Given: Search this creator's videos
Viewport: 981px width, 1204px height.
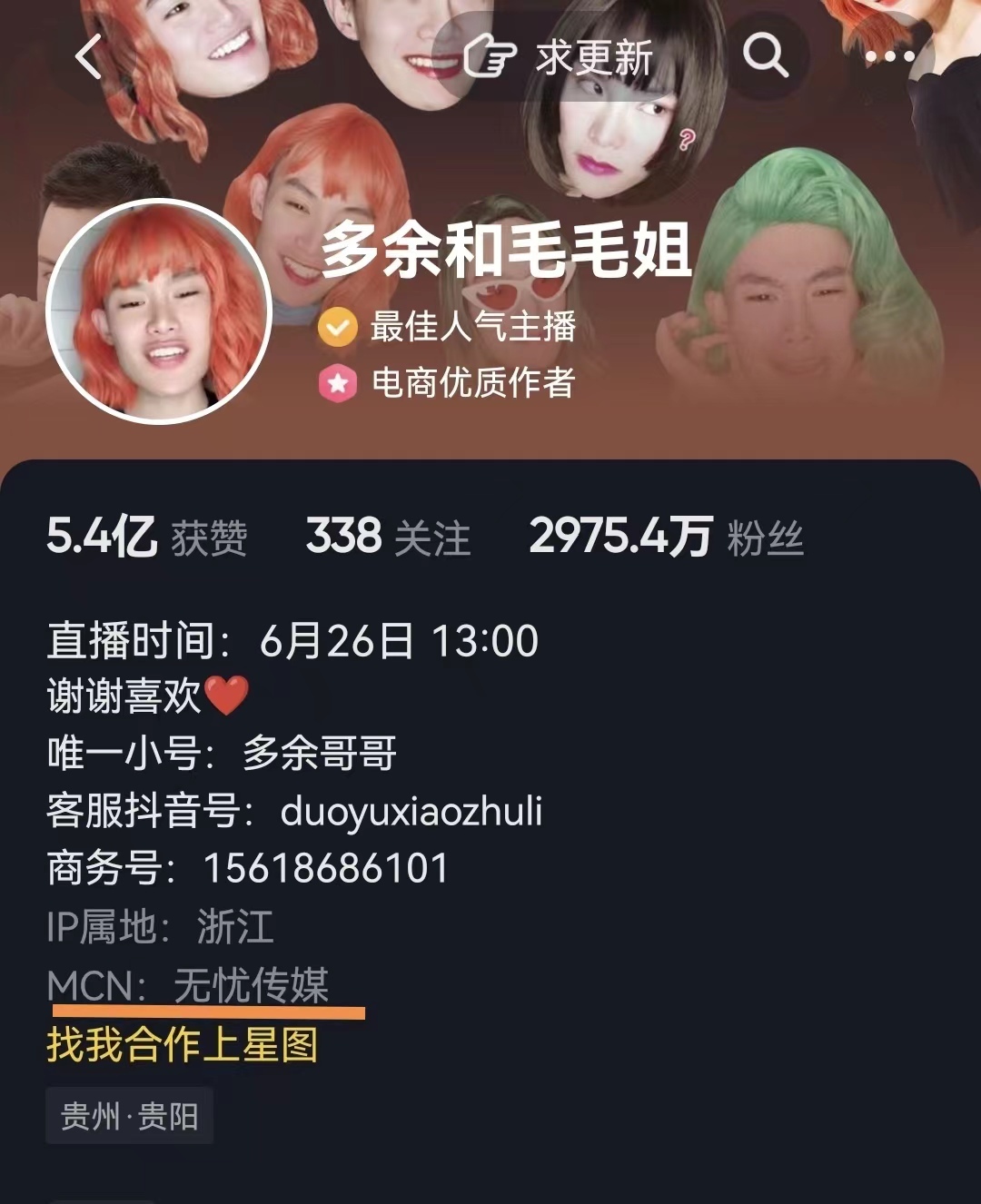Looking at the screenshot, I should pyautogui.click(x=766, y=57).
